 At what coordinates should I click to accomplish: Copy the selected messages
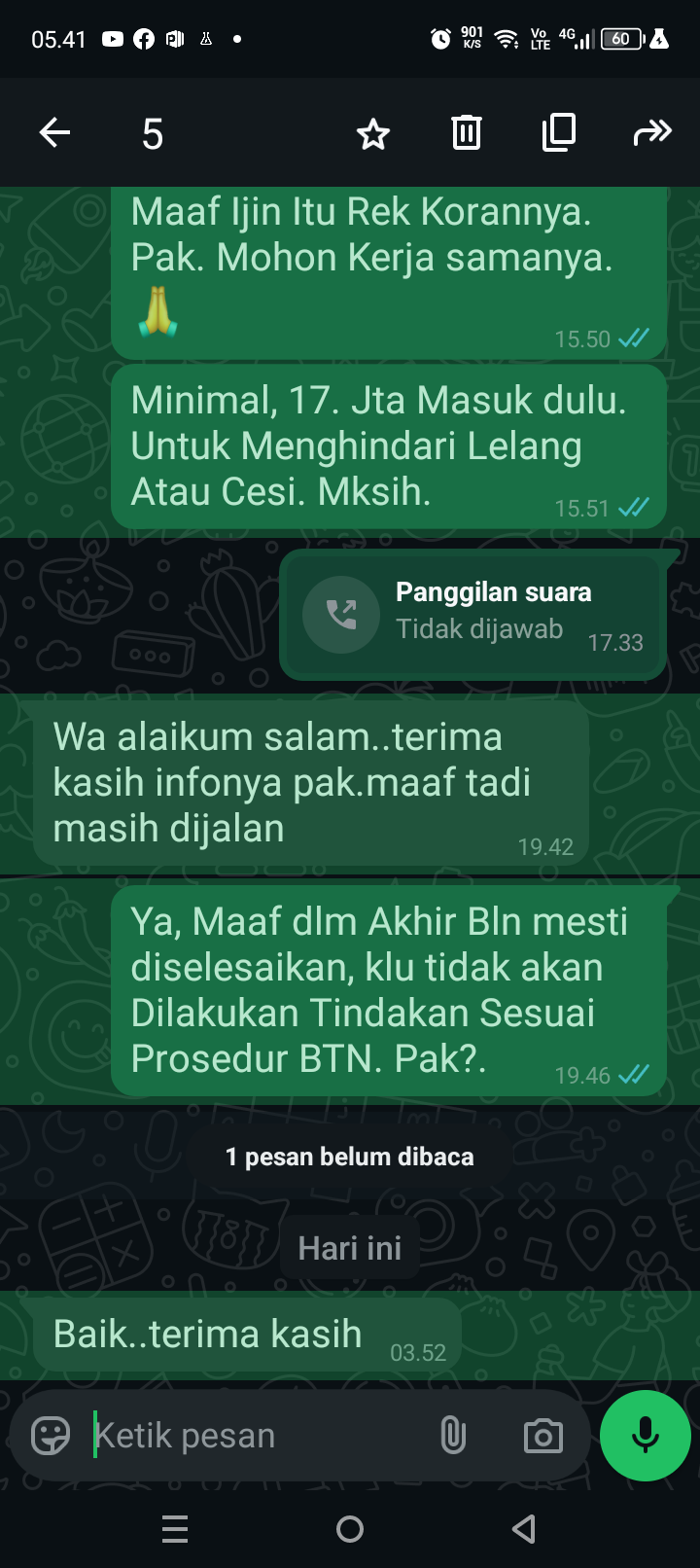(559, 132)
